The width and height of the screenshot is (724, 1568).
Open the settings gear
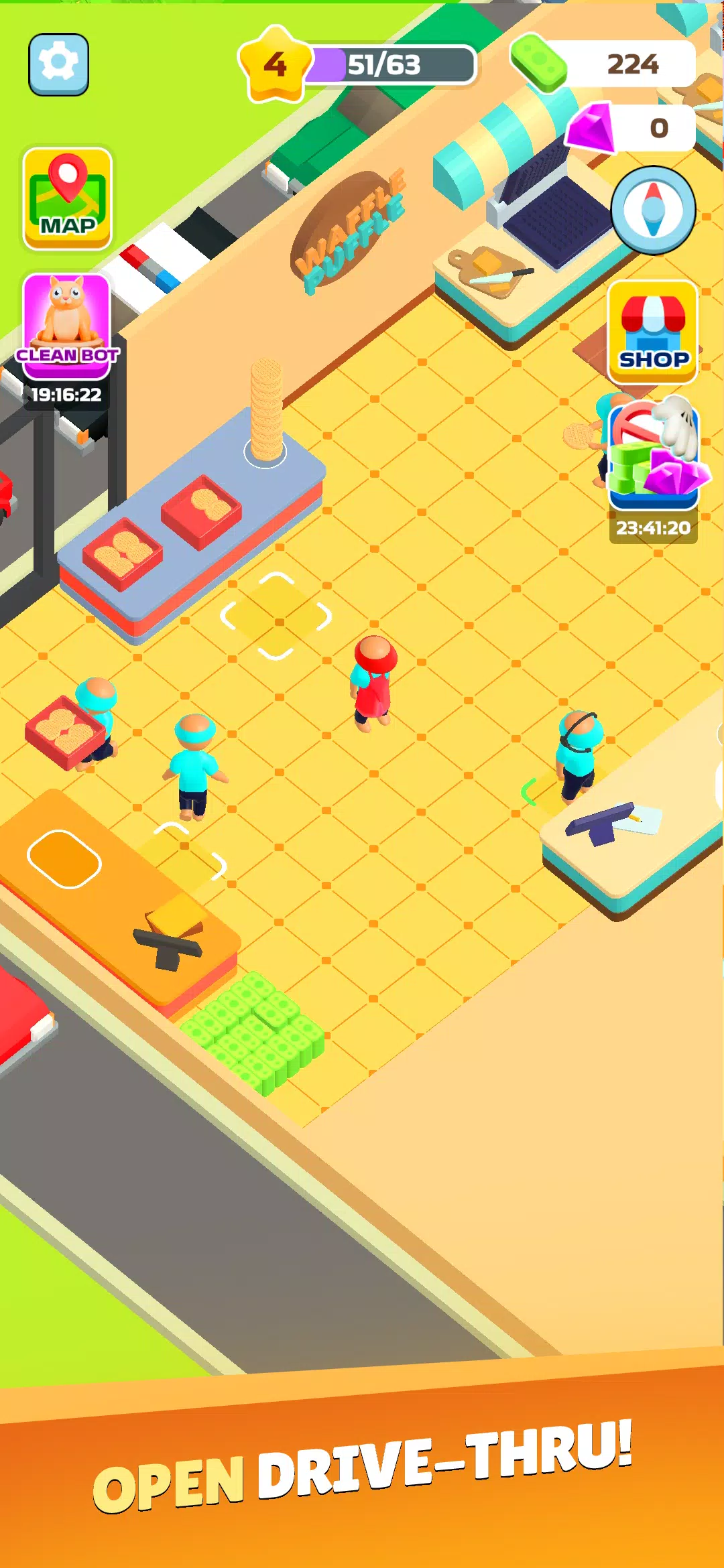(x=59, y=64)
